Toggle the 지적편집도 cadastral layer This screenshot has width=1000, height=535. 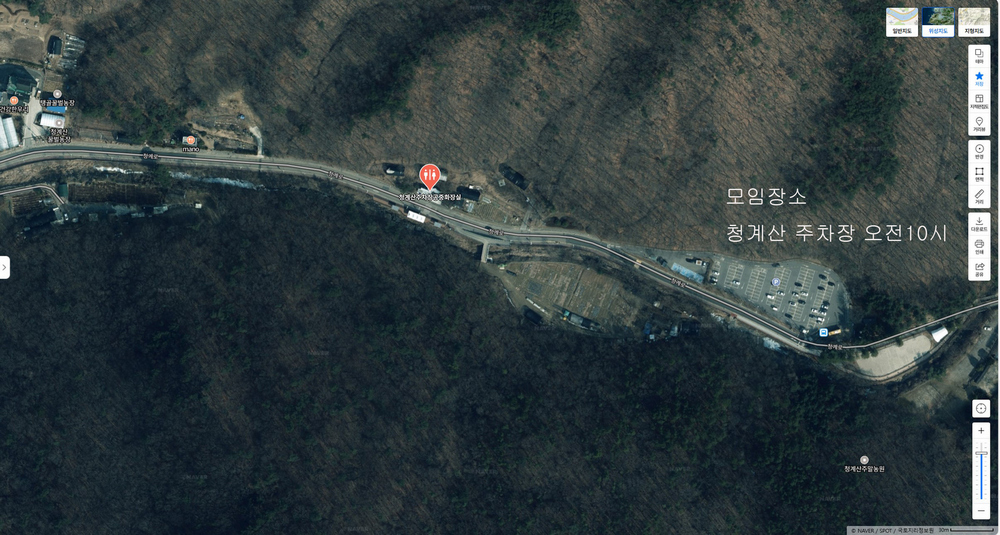click(x=979, y=101)
